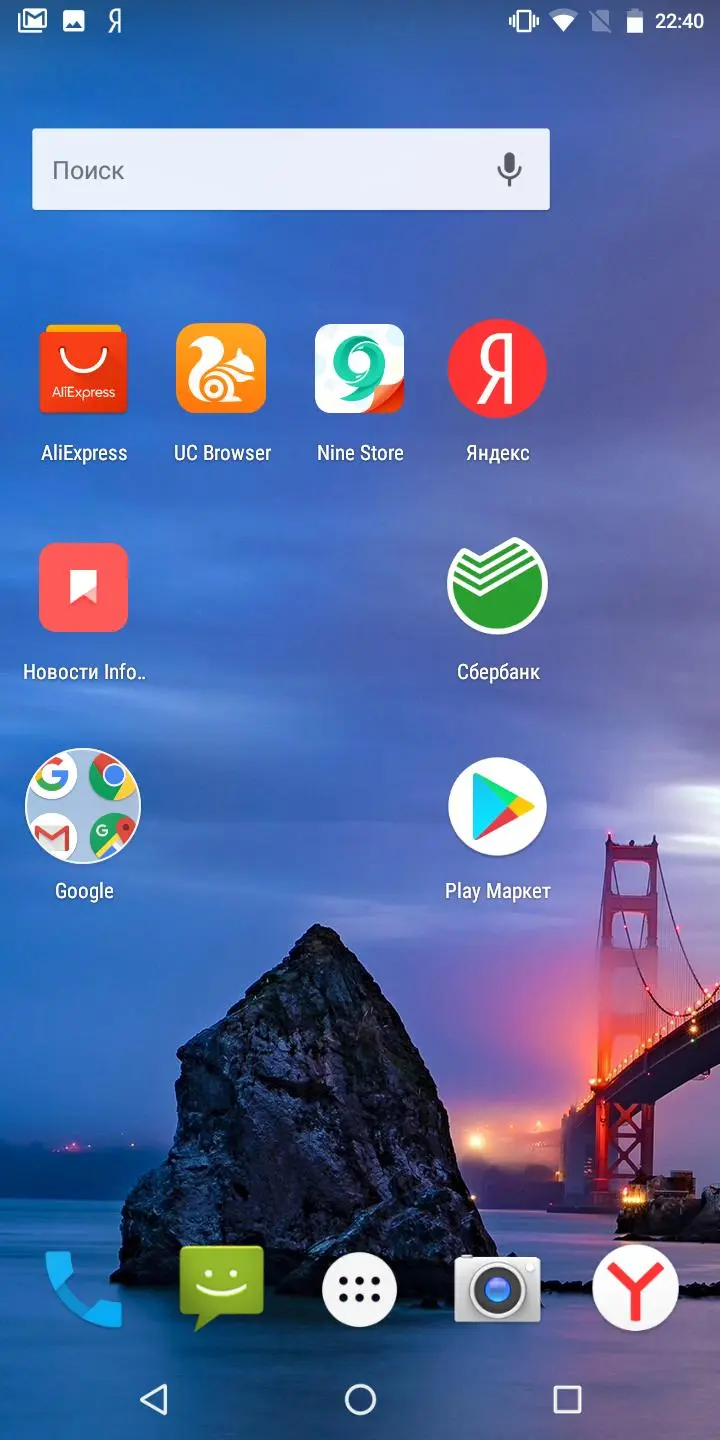Start voice search with the microphone
This screenshot has height=1440, width=720.
click(x=509, y=170)
